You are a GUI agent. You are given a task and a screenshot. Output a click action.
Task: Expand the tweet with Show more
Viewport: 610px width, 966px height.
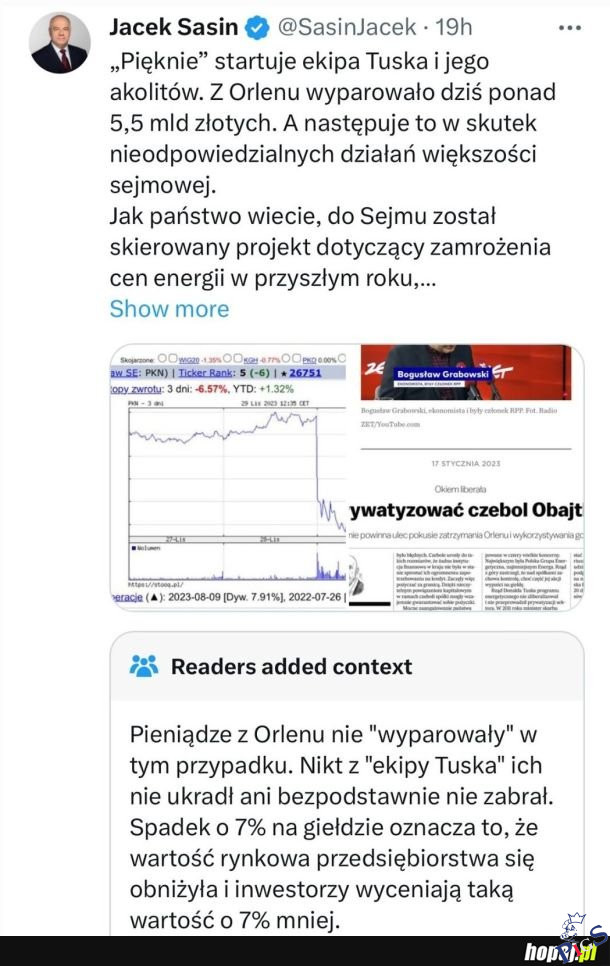(x=169, y=308)
